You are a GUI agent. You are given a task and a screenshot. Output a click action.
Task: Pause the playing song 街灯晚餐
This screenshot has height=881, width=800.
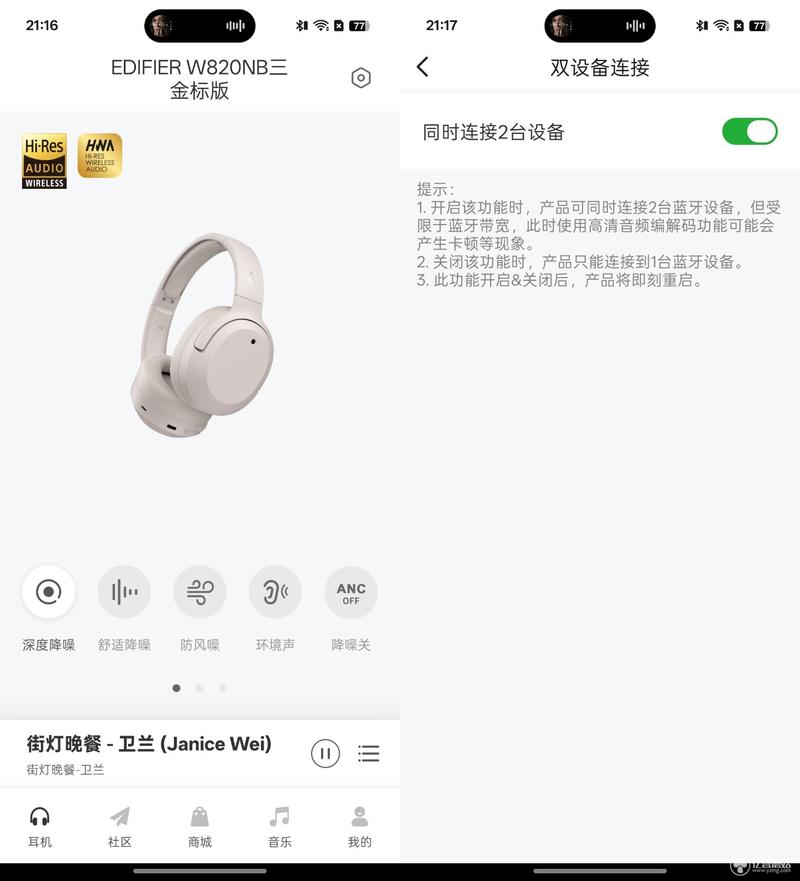pos(325,753)
